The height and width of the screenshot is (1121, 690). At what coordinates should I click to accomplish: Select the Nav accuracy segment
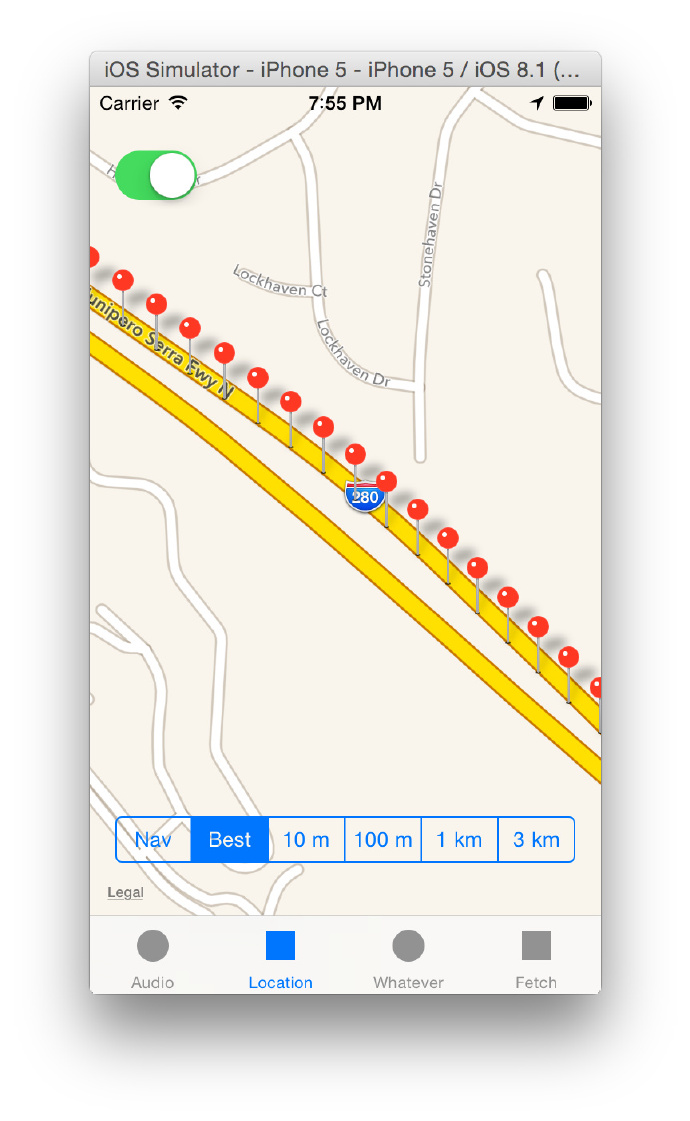(153, 840)
